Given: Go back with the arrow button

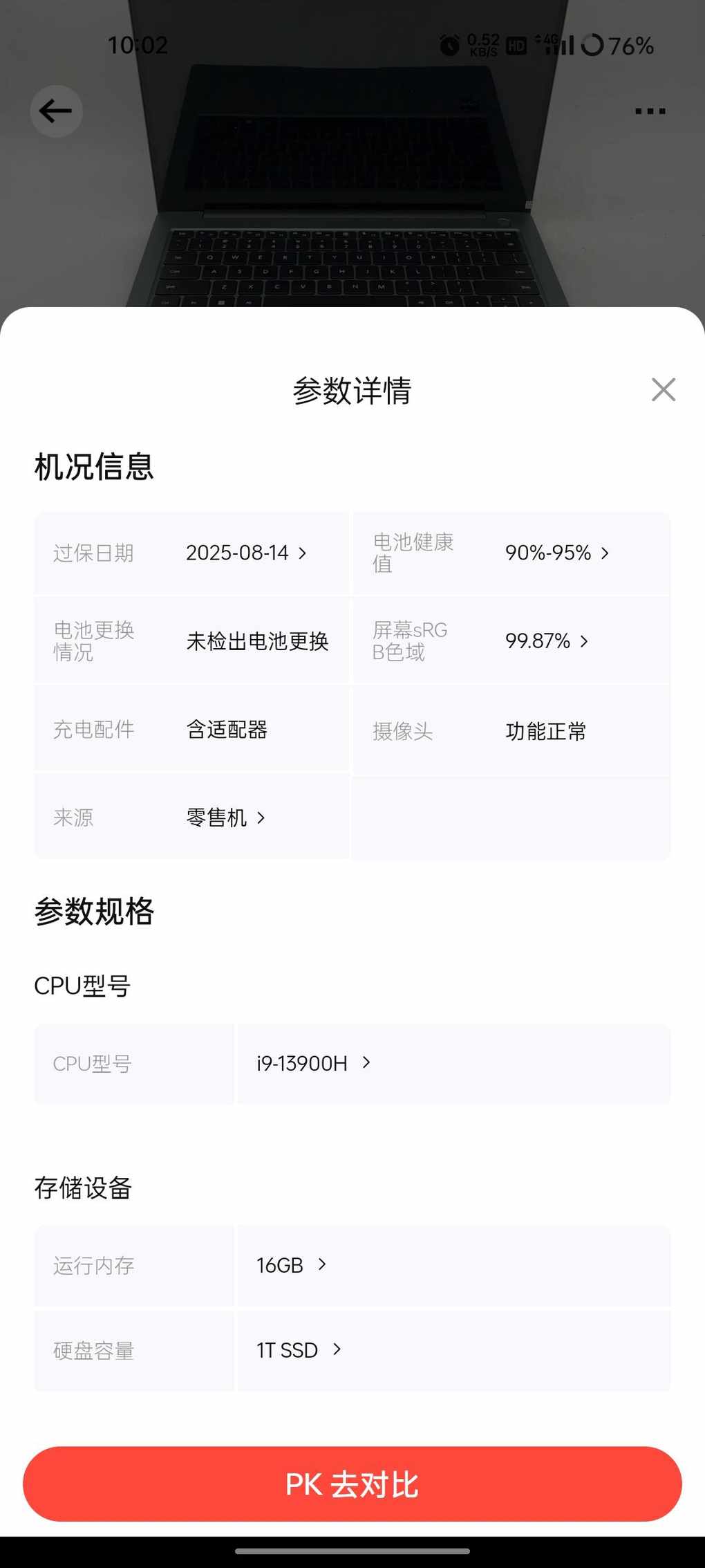Looking at the screenshot, I should tap(56, 111).
